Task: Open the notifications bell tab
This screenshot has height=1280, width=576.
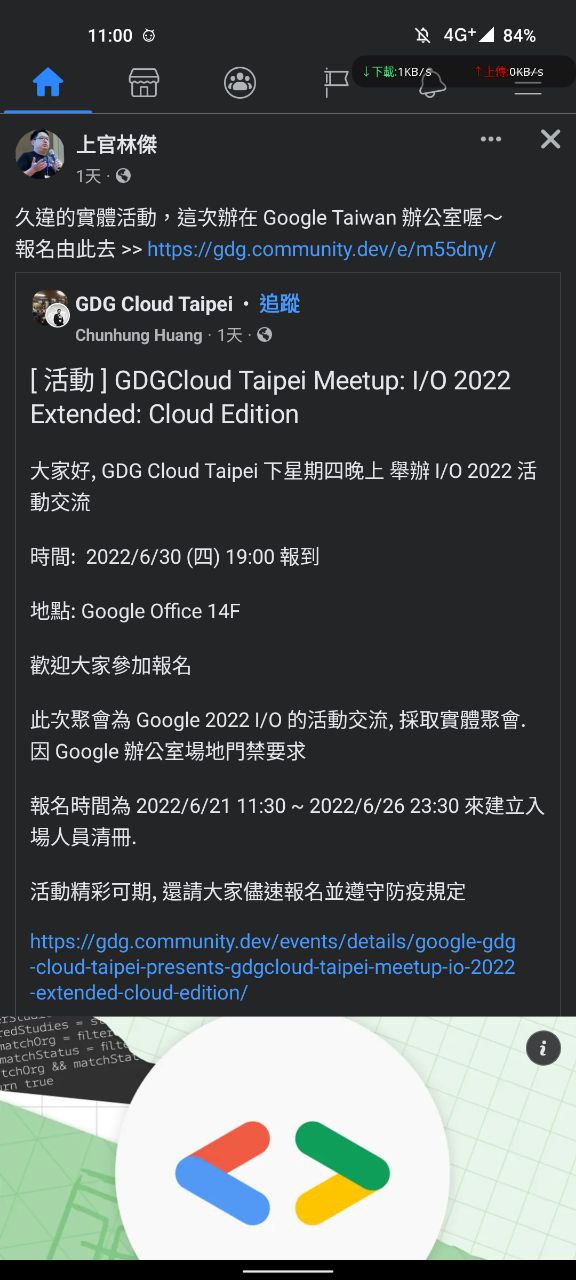Action: pyautogui.click(x=431, y=84)
